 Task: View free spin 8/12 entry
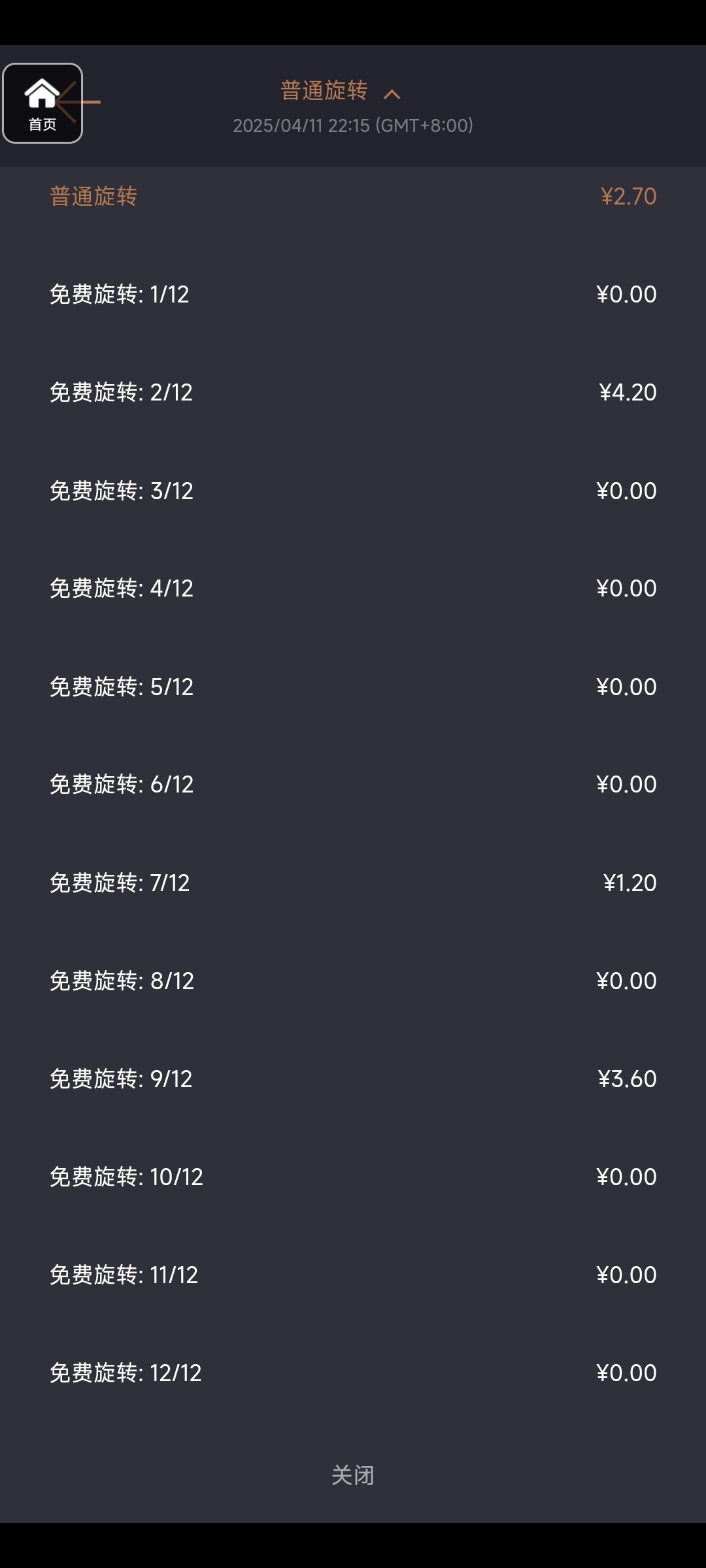pos(353,981)
